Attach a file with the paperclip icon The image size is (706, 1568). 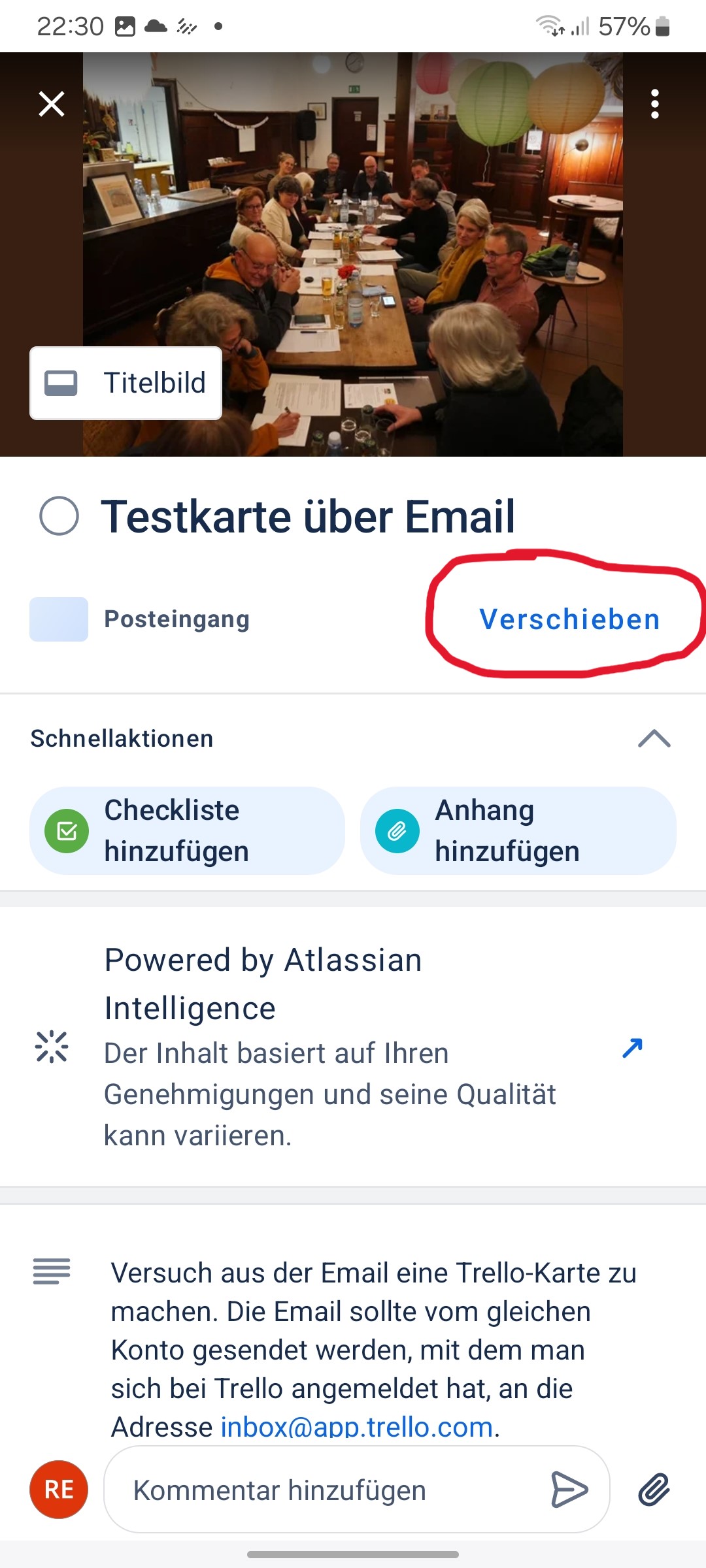[x=654, y=1490]
